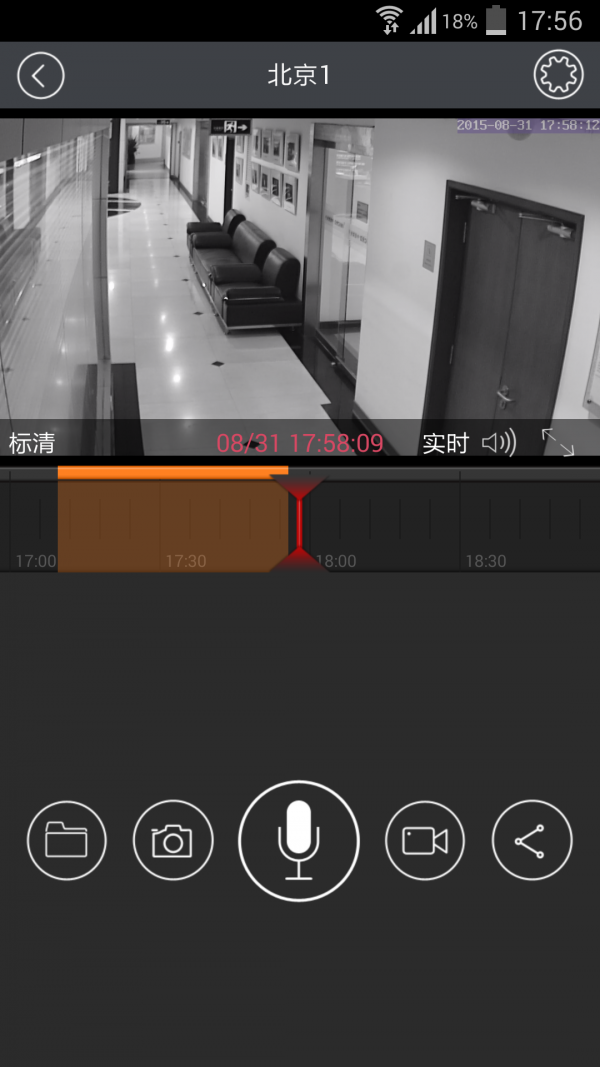Expand video to fullscreen
This screenshot has width=600, height=1067.
pos(558,443)
